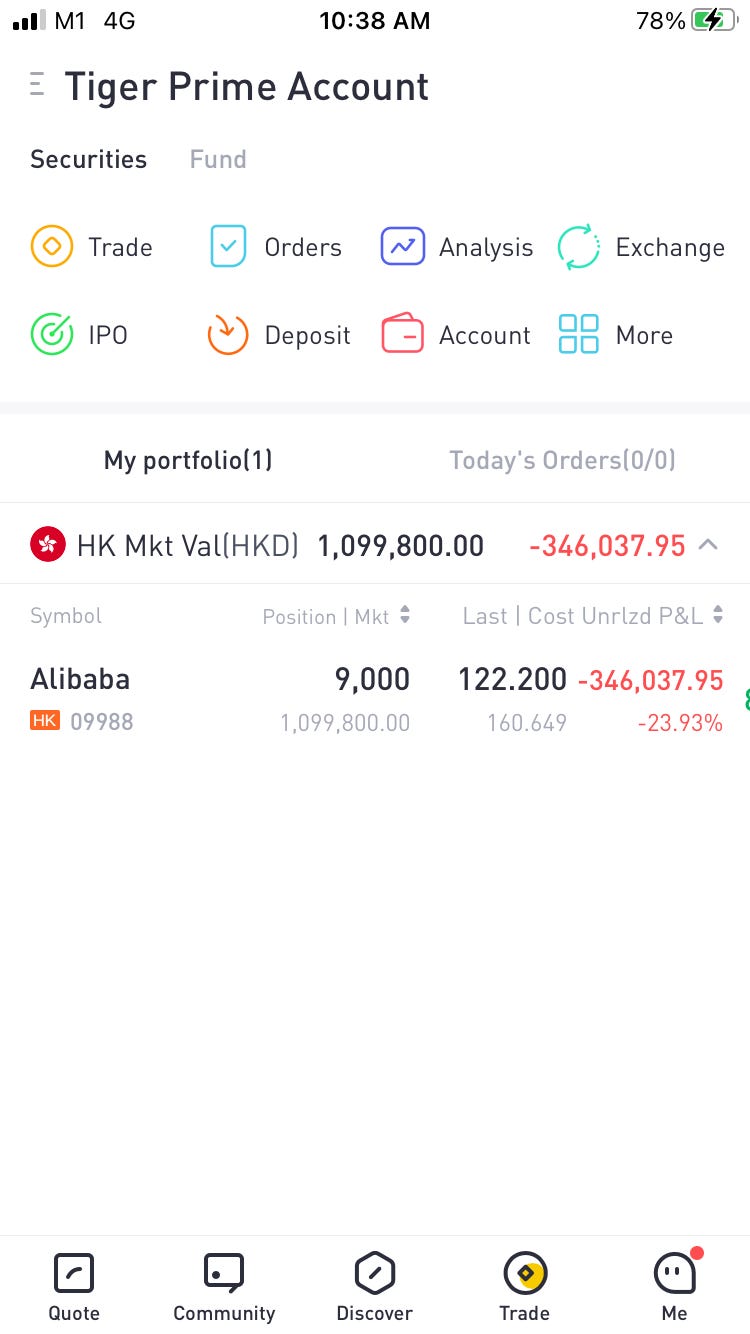Open the Orders shortcut

pos(276,247)
